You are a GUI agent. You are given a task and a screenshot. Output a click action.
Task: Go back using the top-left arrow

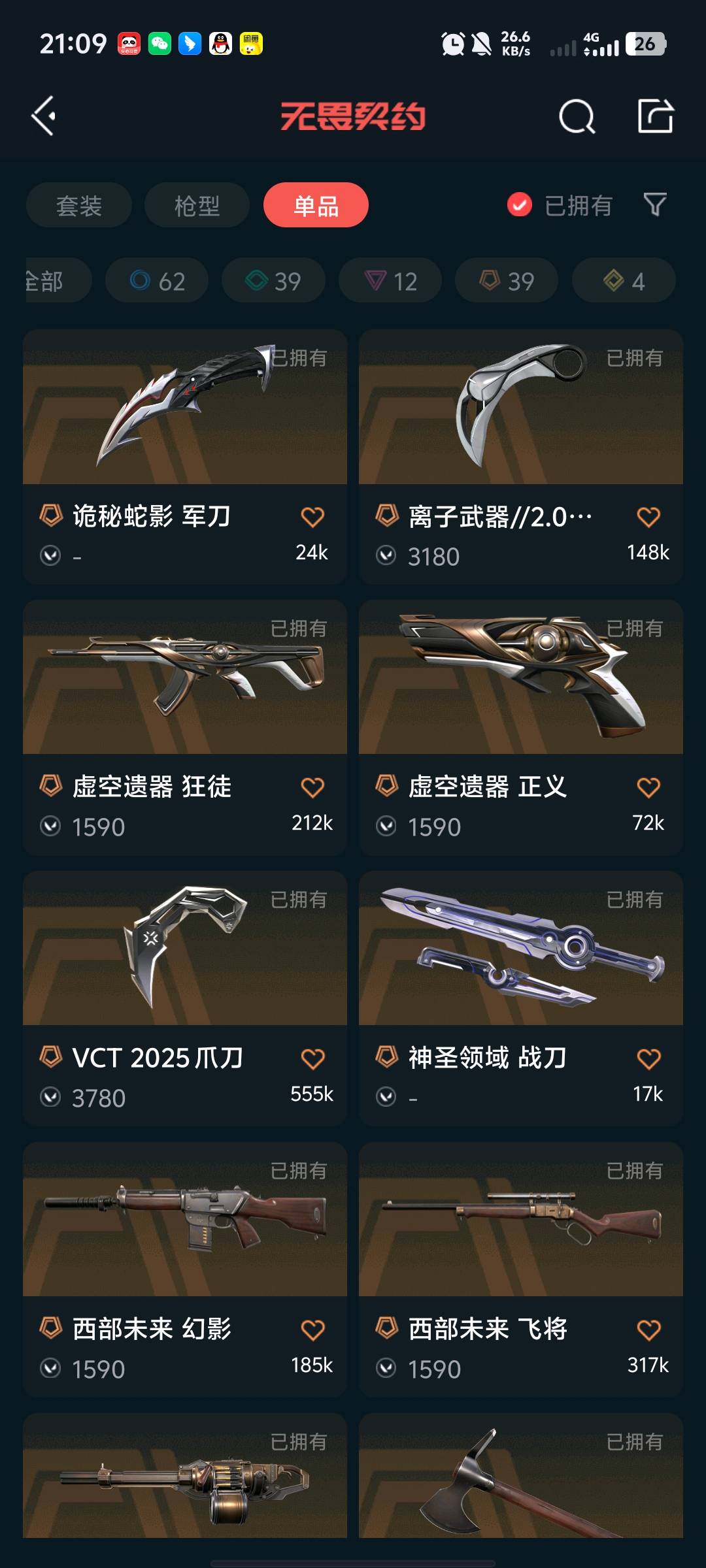(44, 116)
